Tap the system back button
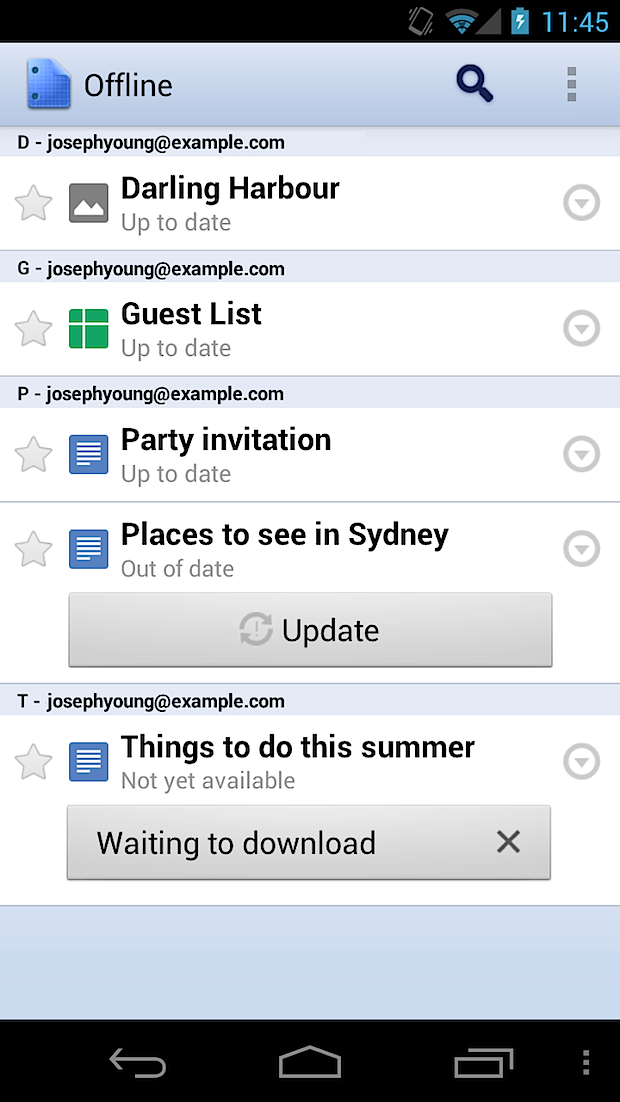 tap(137, 1062)
